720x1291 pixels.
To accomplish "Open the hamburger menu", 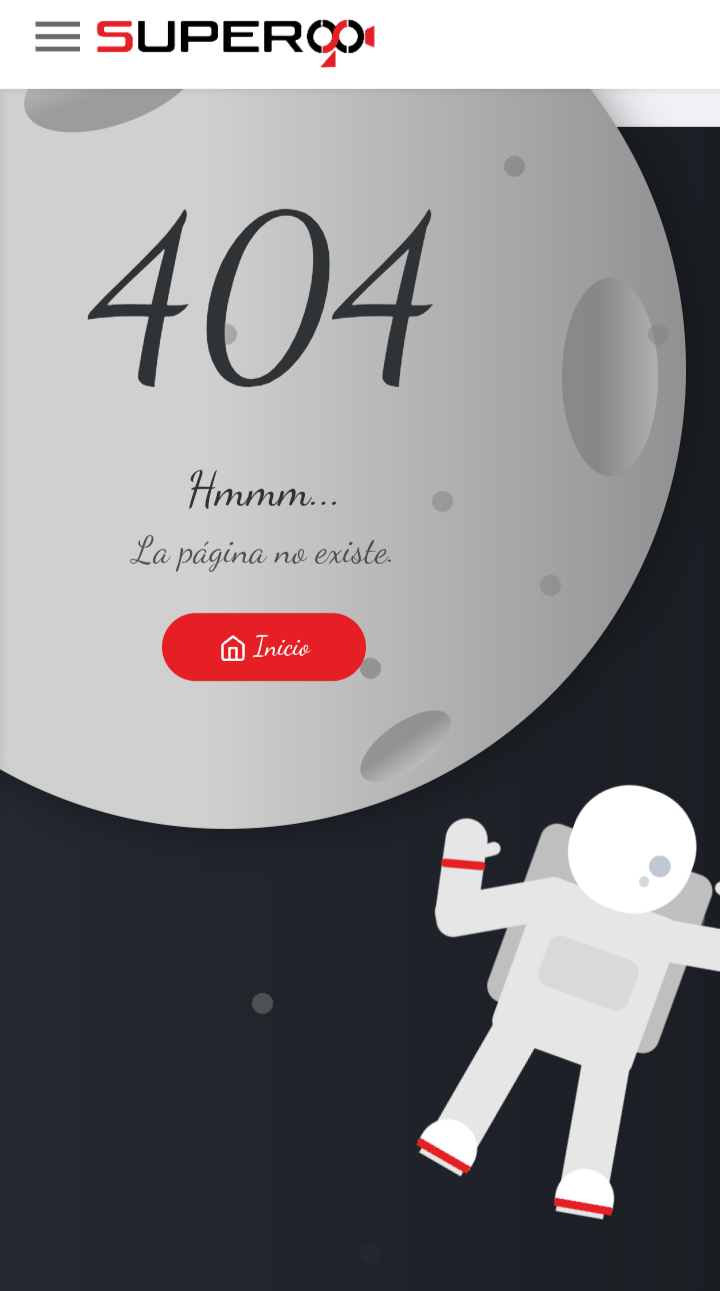I will (x=57, y=37).
